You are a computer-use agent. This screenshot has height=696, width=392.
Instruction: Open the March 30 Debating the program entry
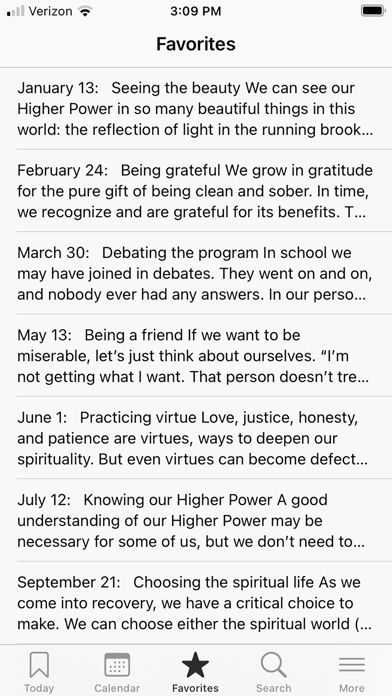196,273
